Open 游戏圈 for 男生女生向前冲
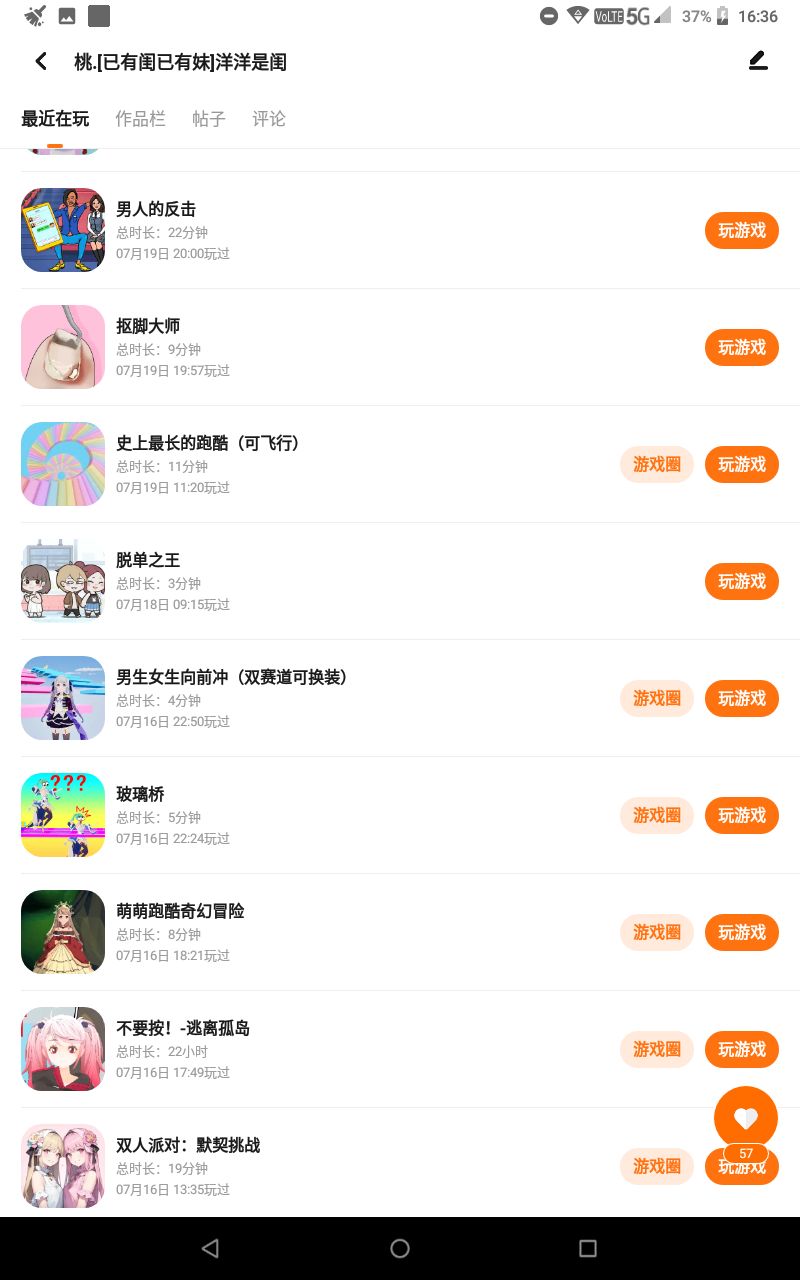 pyautogui.click(x=657, y=699)
